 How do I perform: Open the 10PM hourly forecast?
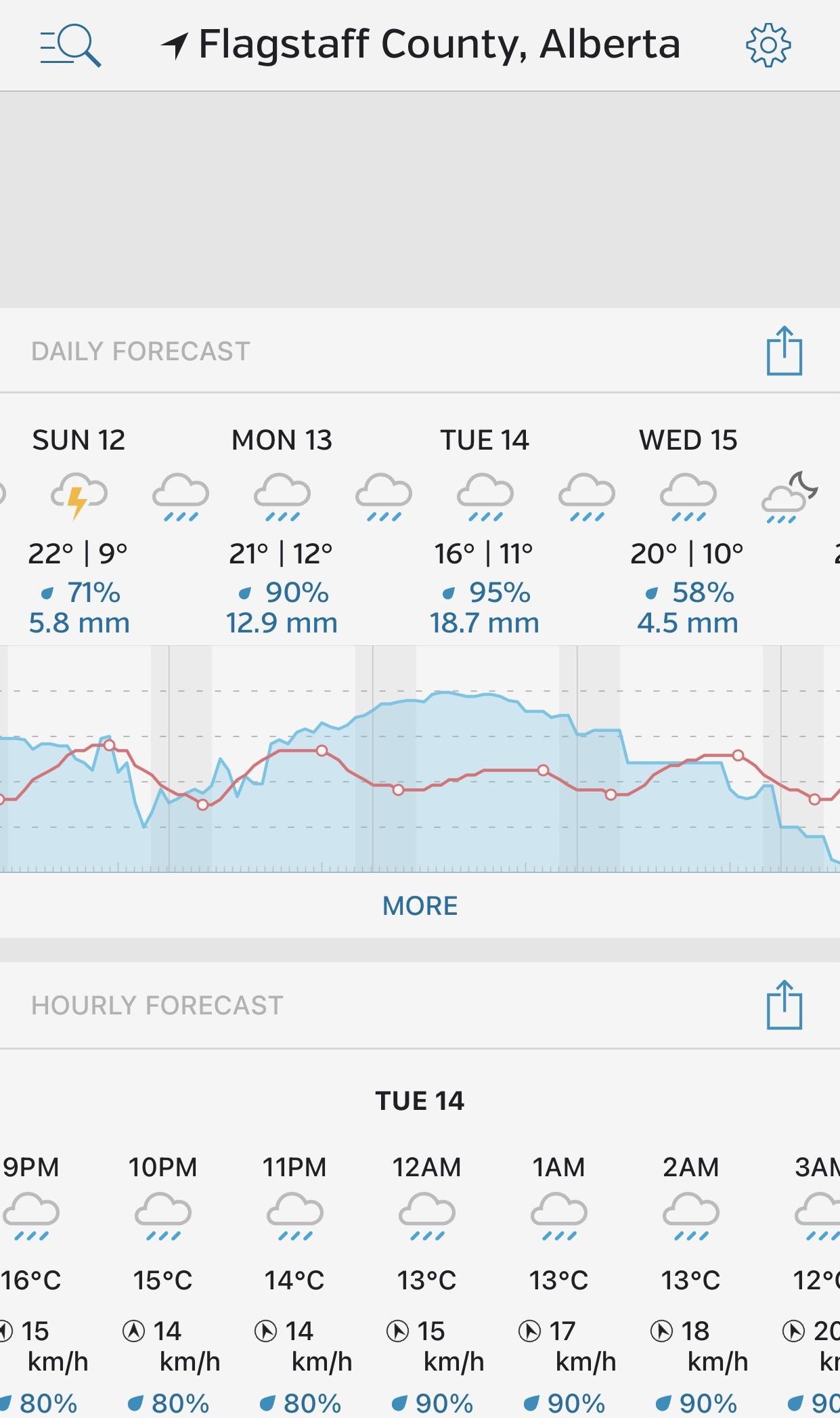163,1280
